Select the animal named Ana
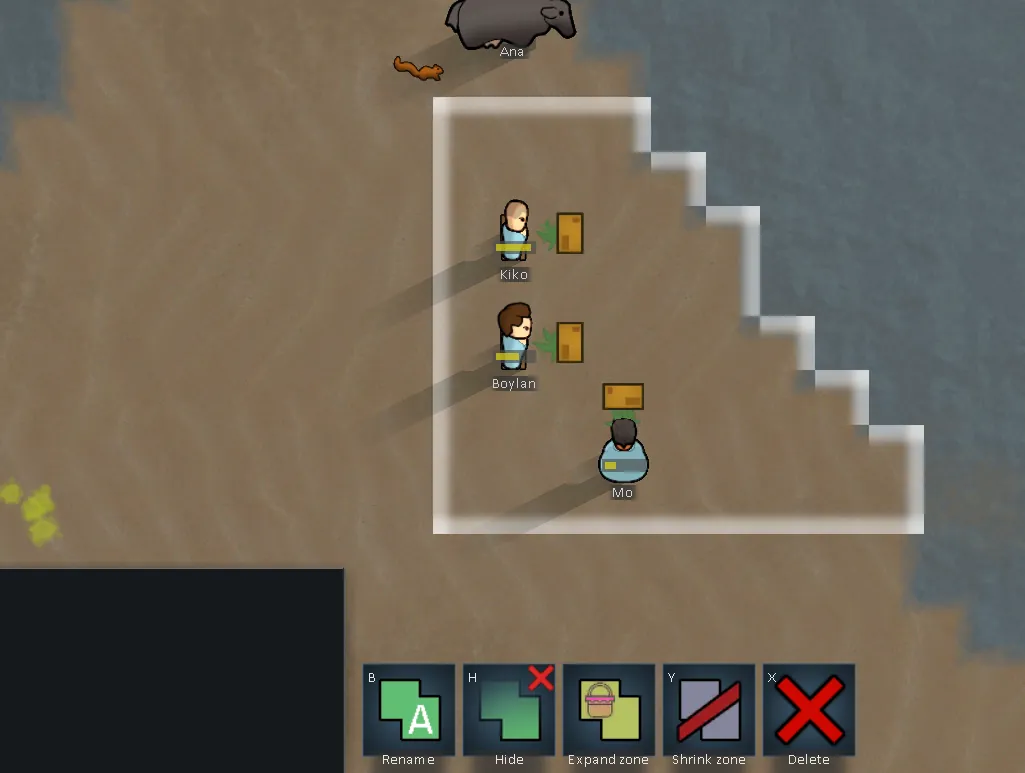This screenshot has height=773, width=1025. point(511,23)
